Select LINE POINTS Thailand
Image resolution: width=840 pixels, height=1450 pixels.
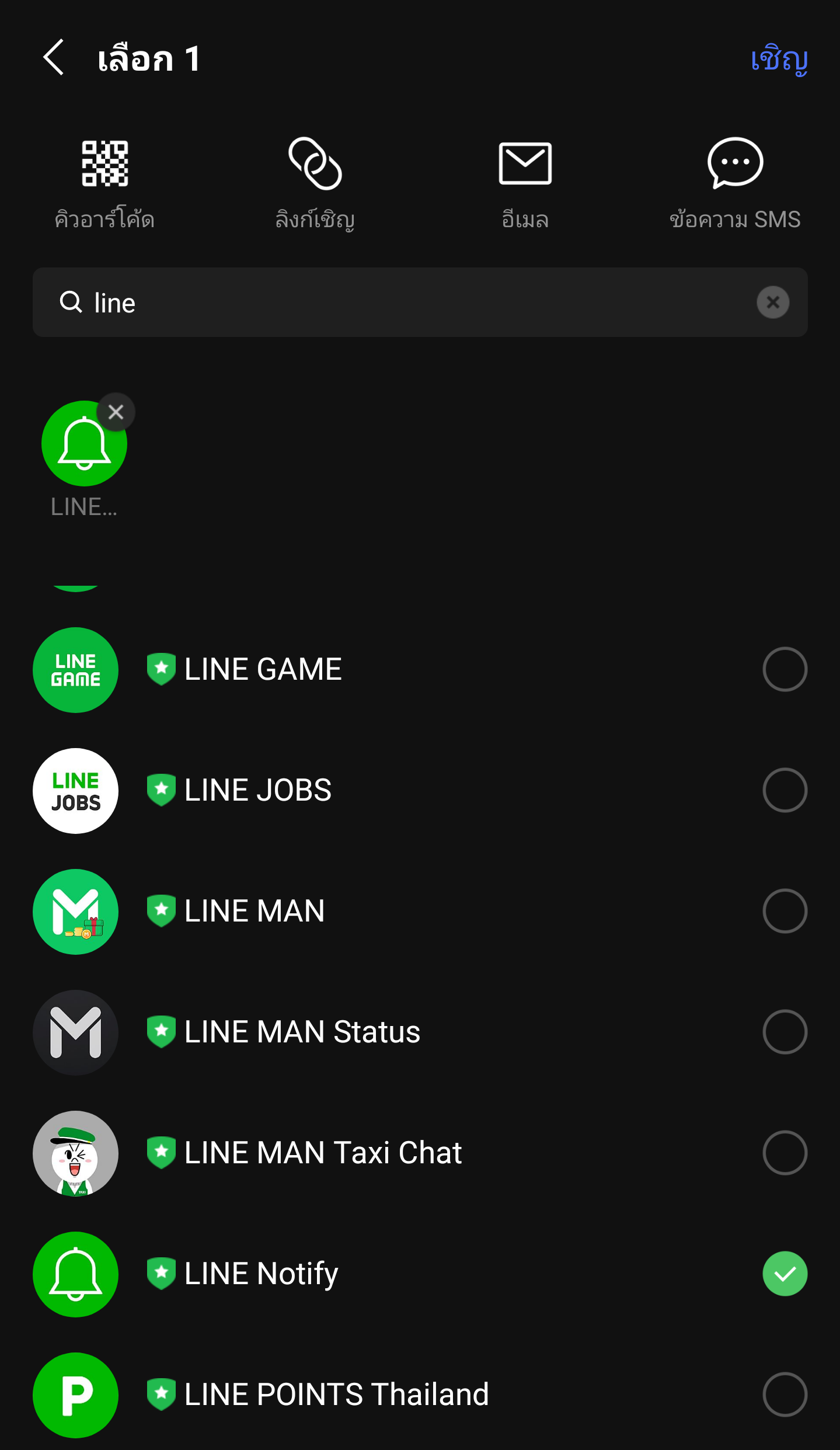(420, 1395)
